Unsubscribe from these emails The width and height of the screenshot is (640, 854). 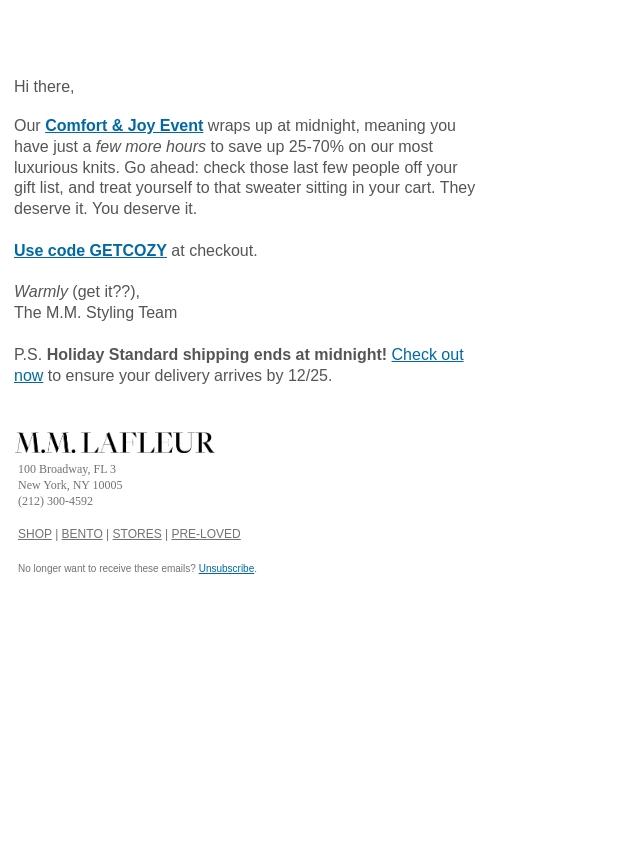pos(226,569)
